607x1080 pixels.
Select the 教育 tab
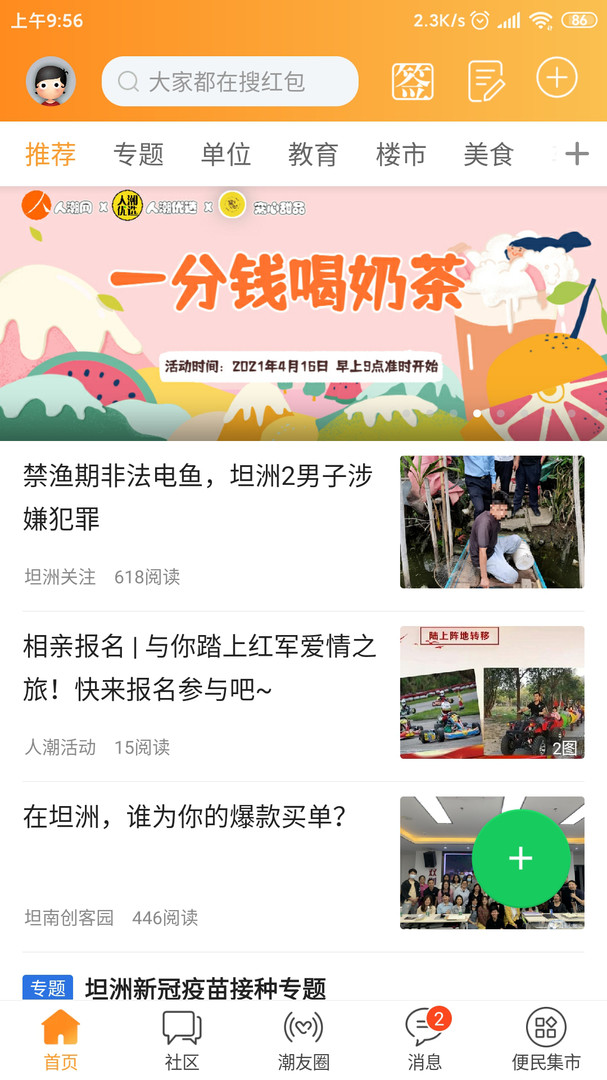313,154
